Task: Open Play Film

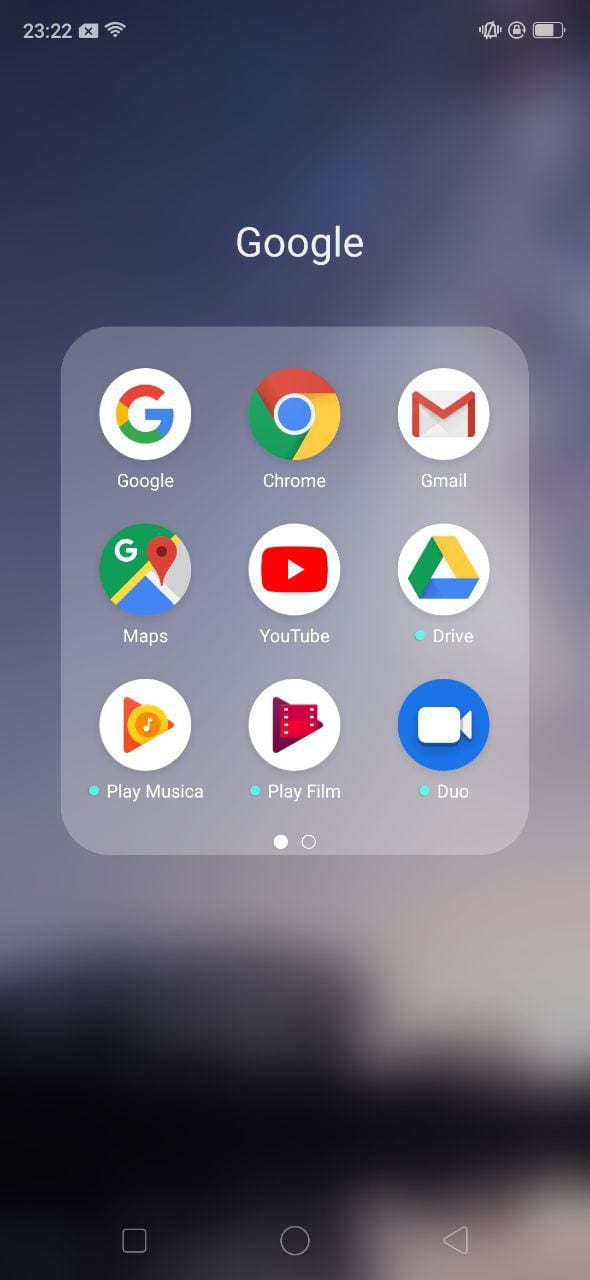Action: click(x=294, y=725)
